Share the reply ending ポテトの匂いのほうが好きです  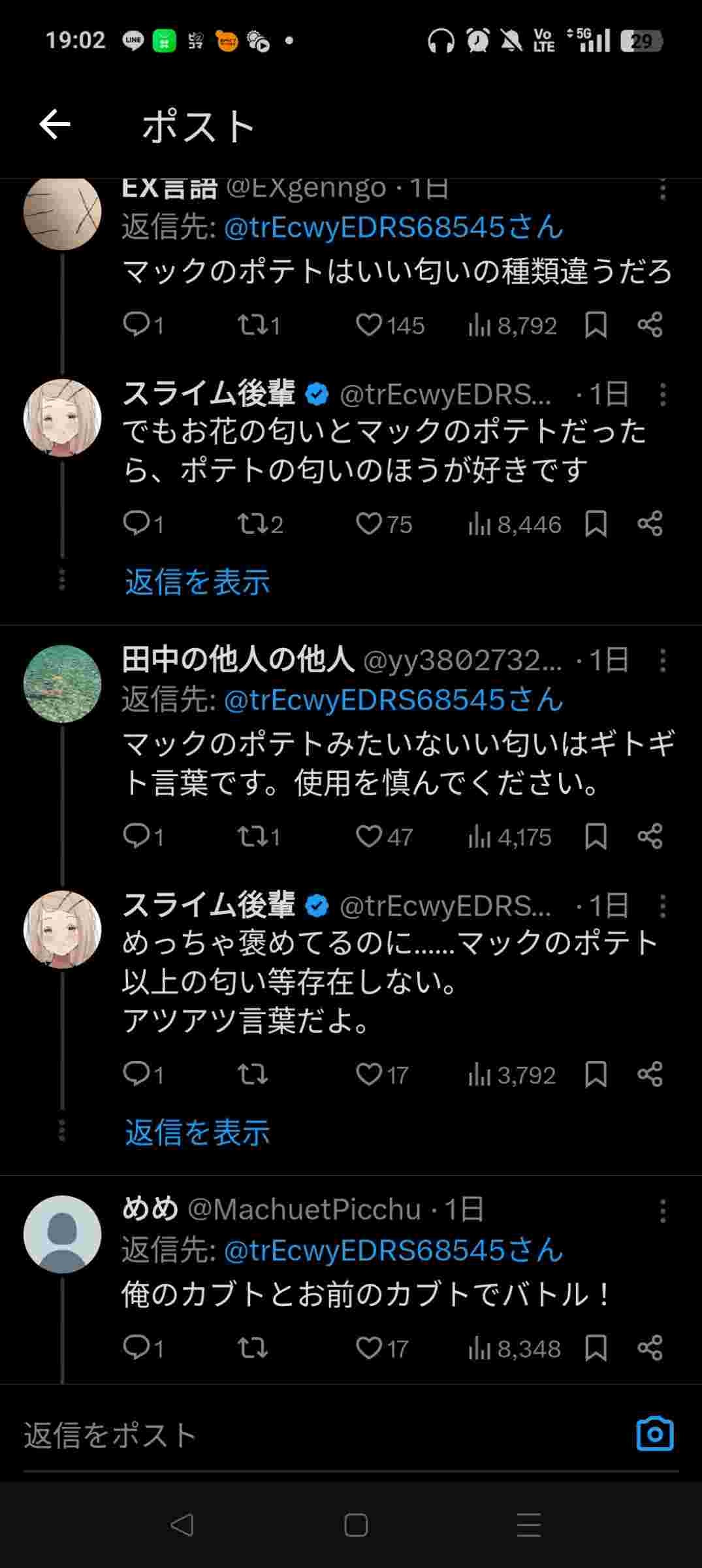pos(650,523)
